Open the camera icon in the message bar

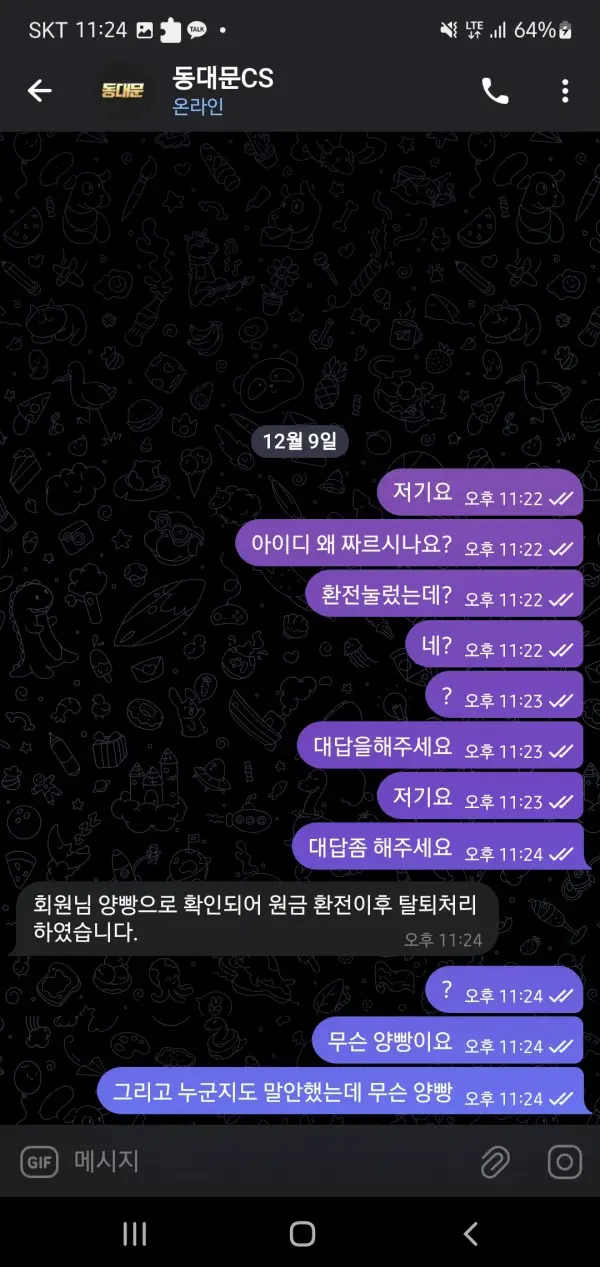[565, 1162]
